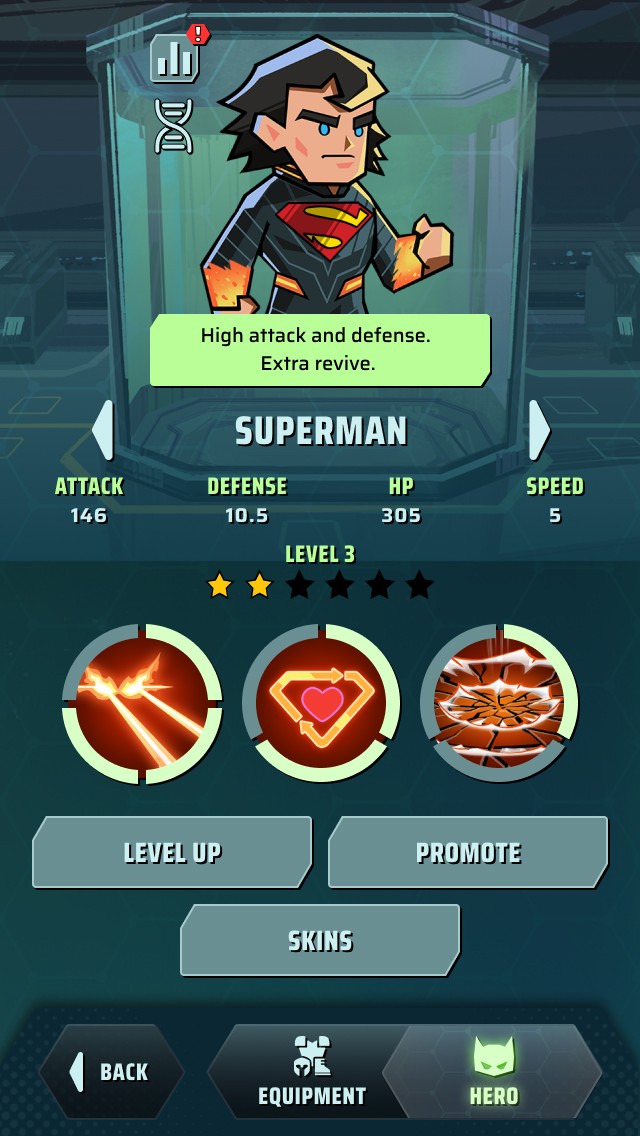Viewport: 640px width, 1136px height.
Task: Open the DNA helix icon
Action: (x=174, y=125)
